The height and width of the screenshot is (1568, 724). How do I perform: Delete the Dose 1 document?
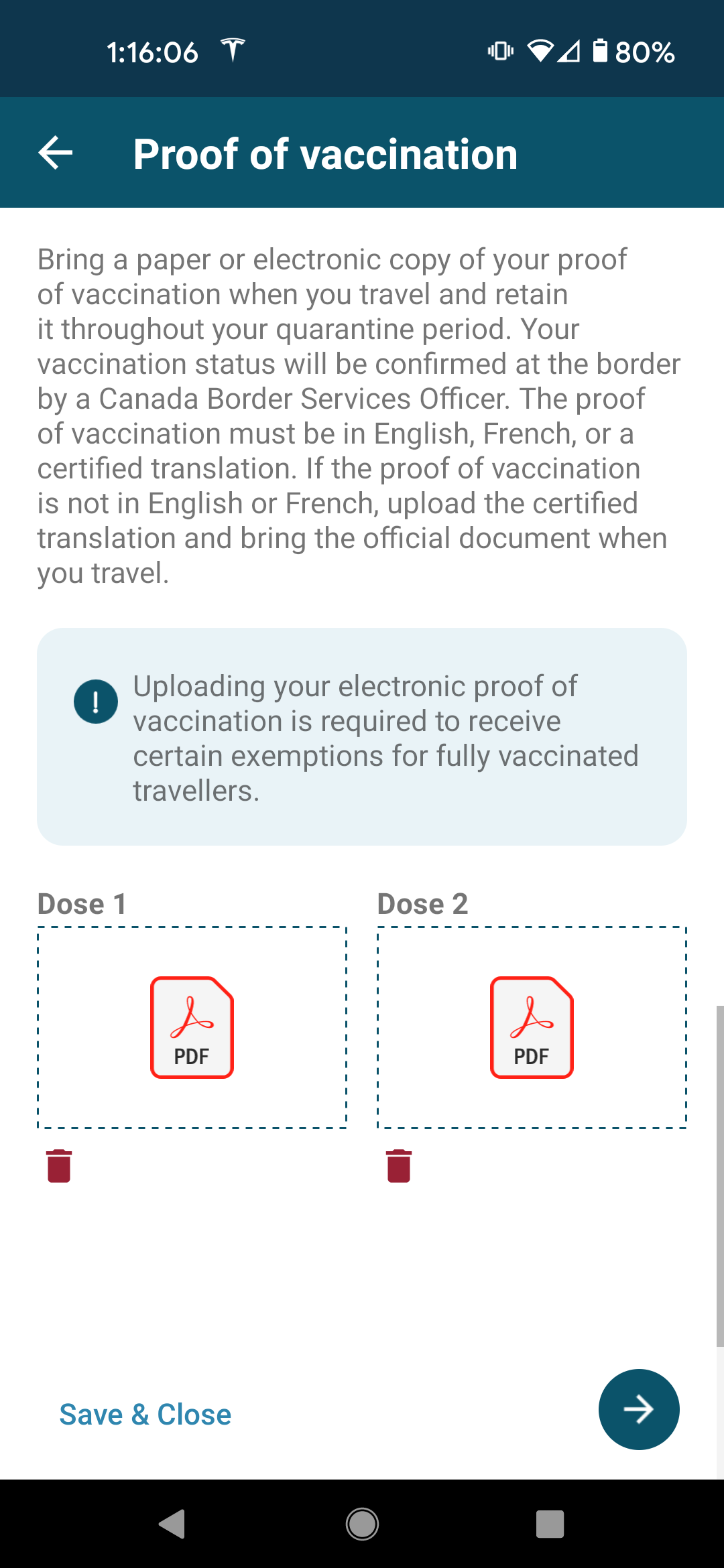(59, 1166)
